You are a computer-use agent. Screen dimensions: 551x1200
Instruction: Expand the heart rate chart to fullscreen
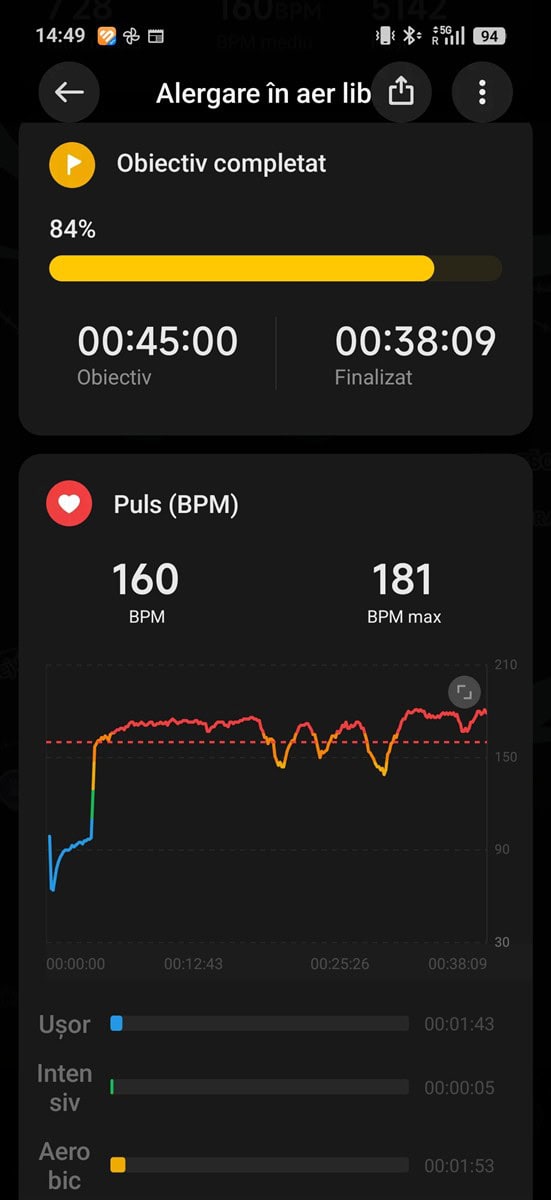coord(464,692)
